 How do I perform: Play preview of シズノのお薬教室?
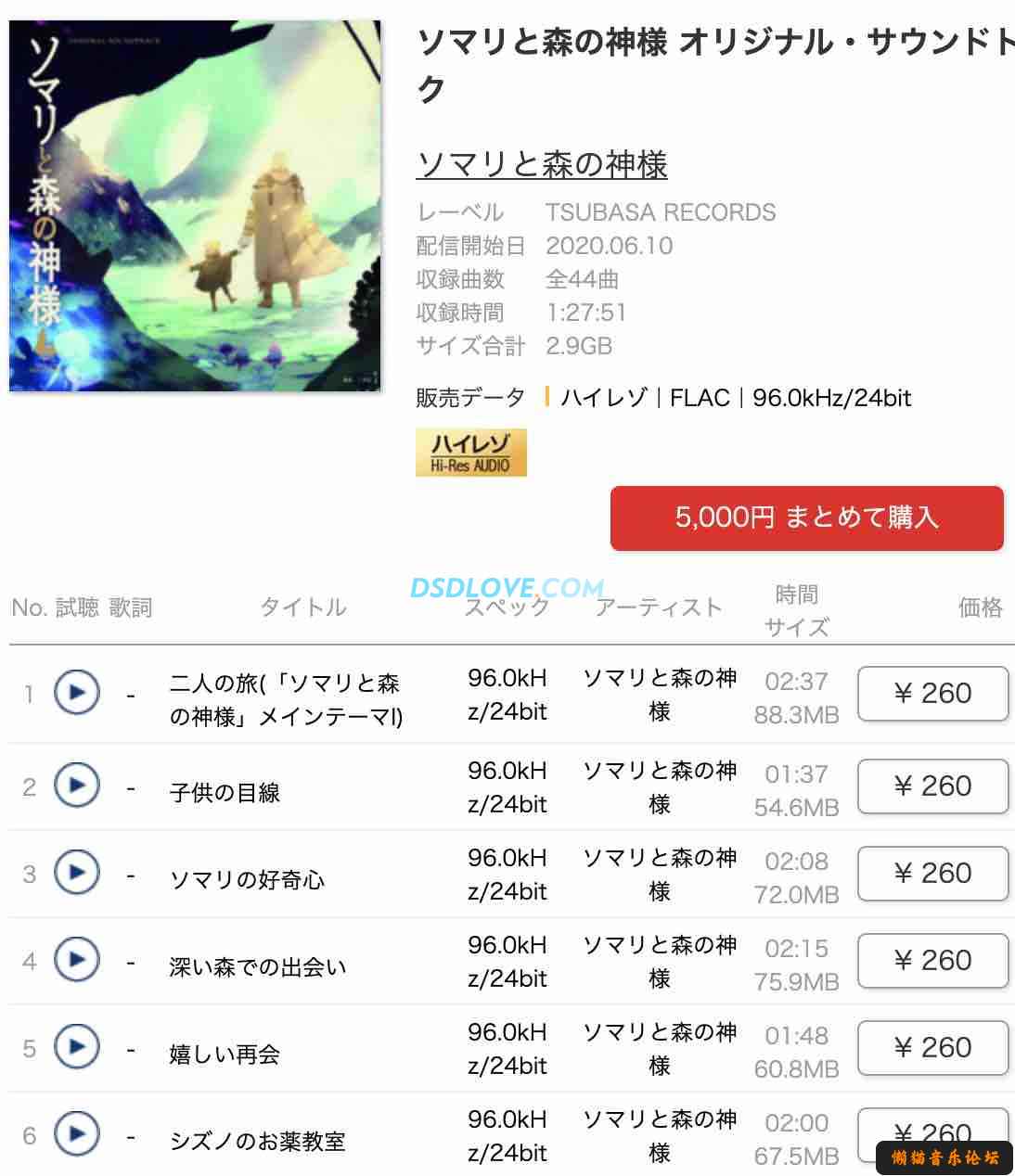coord(76,1133)
